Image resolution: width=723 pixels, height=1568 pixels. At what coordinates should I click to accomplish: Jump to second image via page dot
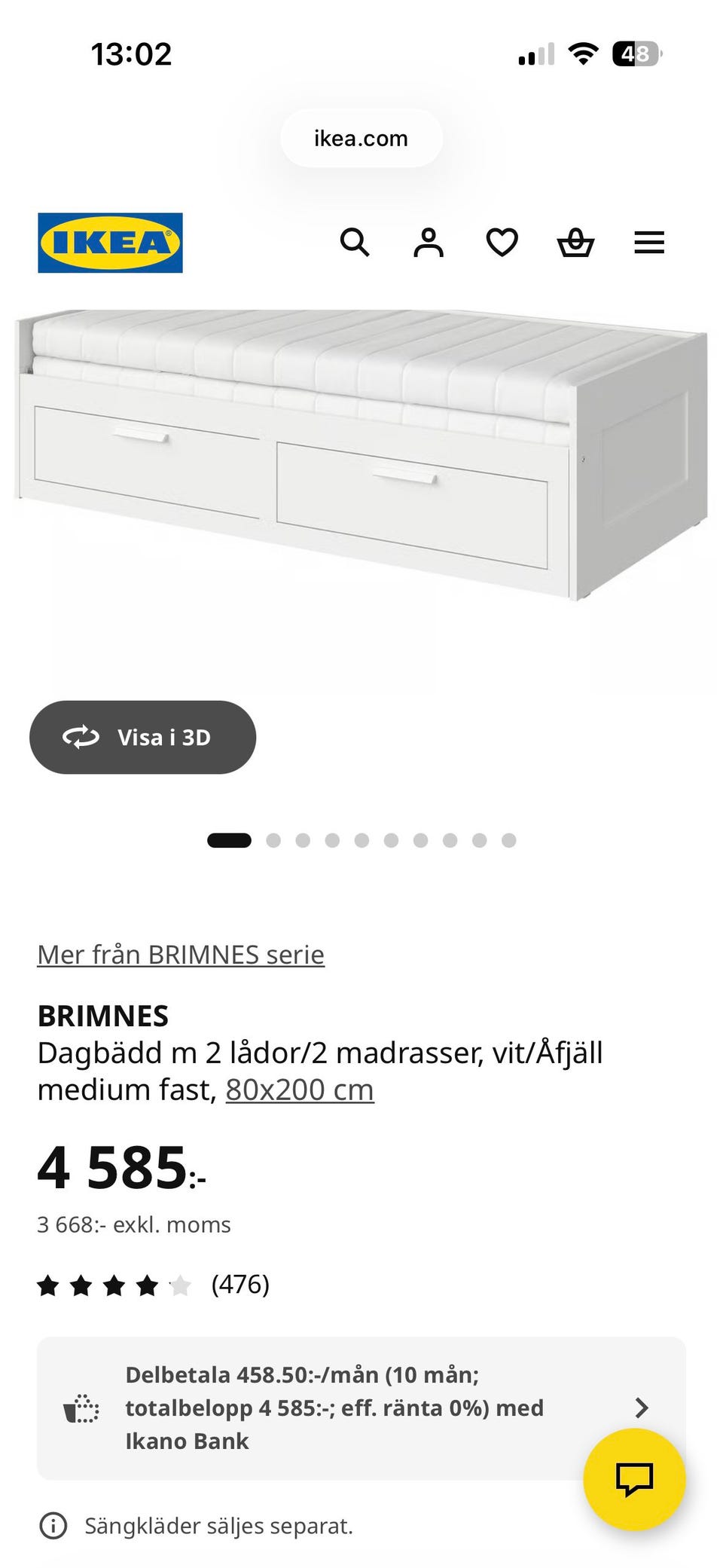(x=273, y=840)
